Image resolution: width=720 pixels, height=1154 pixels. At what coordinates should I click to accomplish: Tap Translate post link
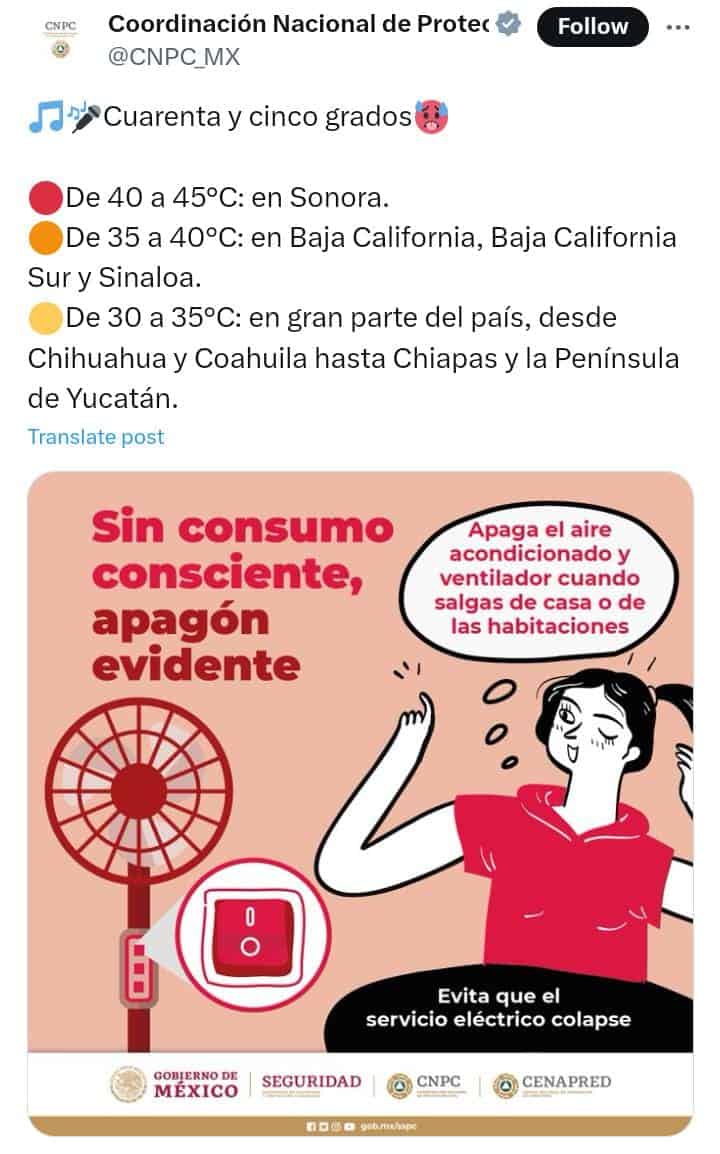(96, 437)
